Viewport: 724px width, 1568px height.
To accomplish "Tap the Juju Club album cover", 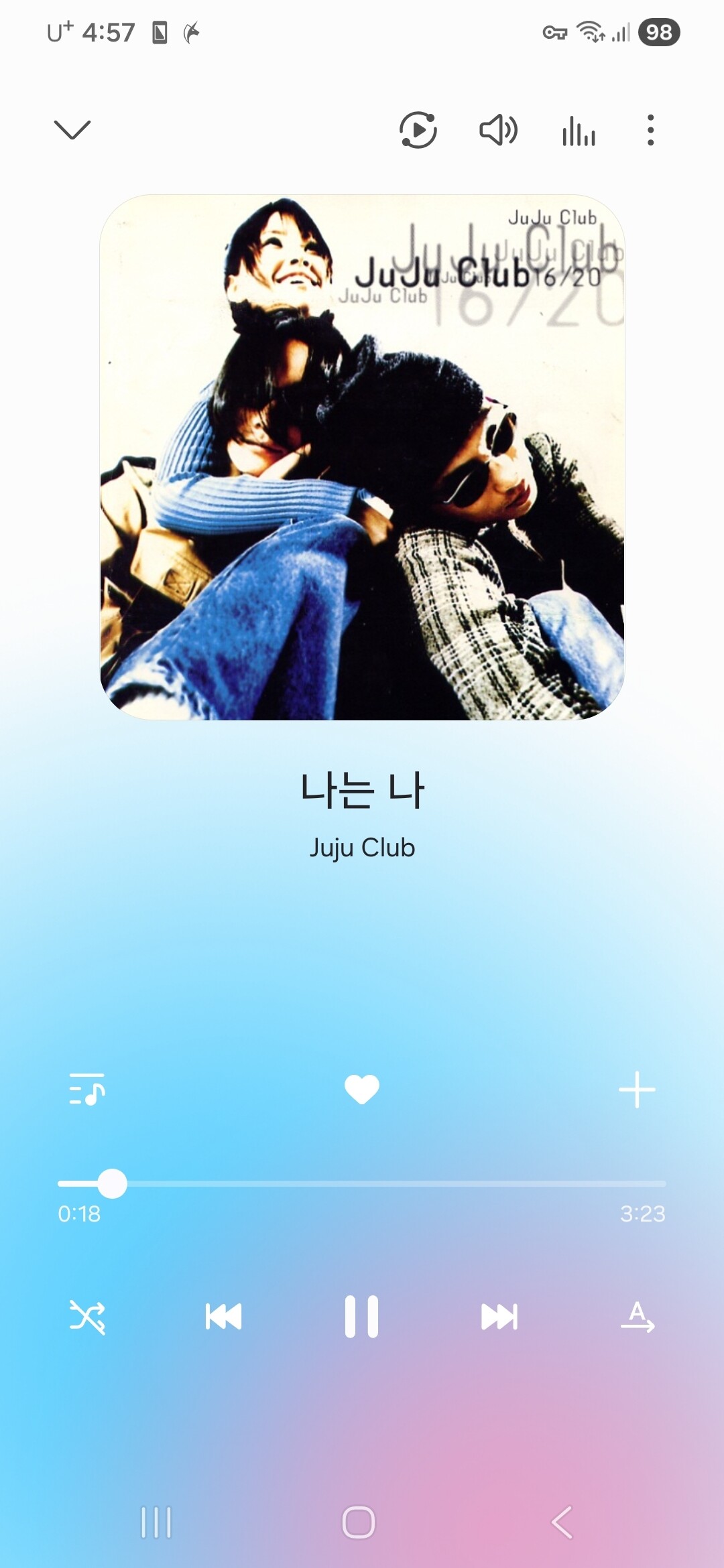I will (362, 457).
